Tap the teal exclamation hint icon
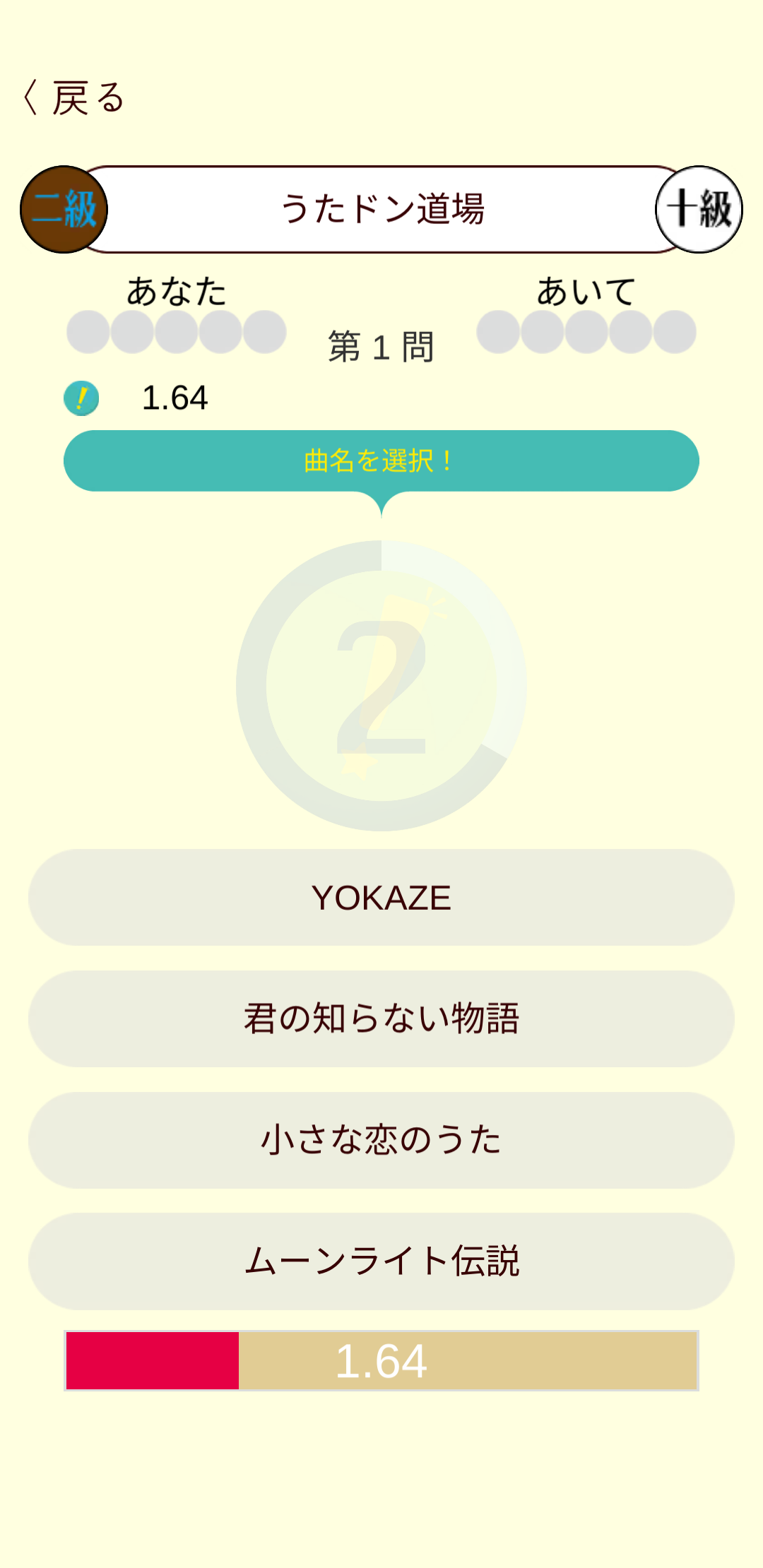 pos(81,398)
